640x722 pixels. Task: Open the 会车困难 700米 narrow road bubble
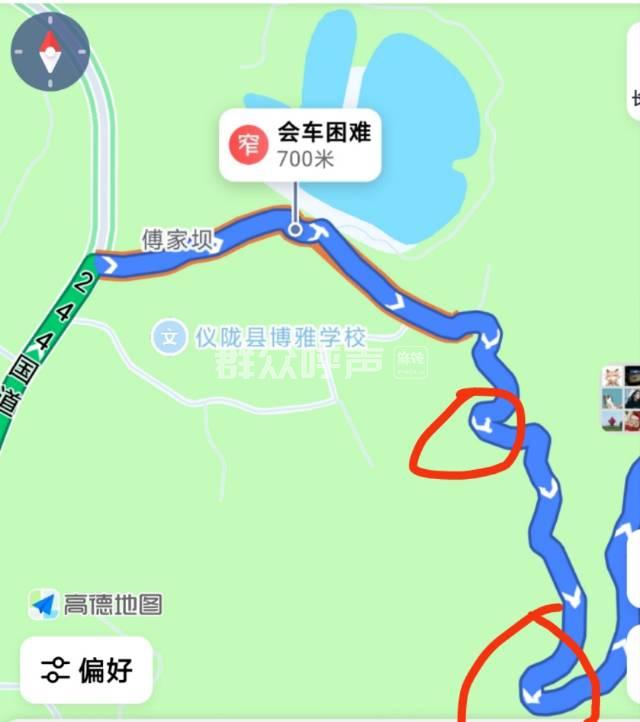[299, 145]
